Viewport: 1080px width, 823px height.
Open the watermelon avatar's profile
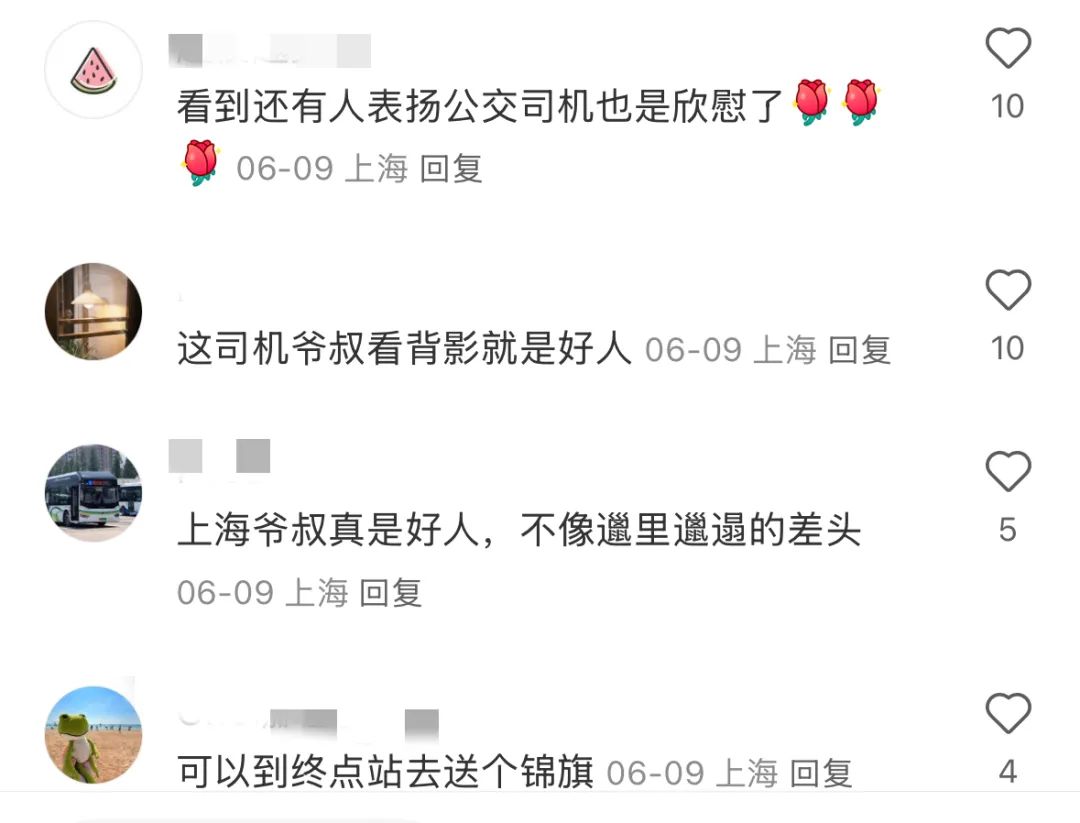pos(93,70)
